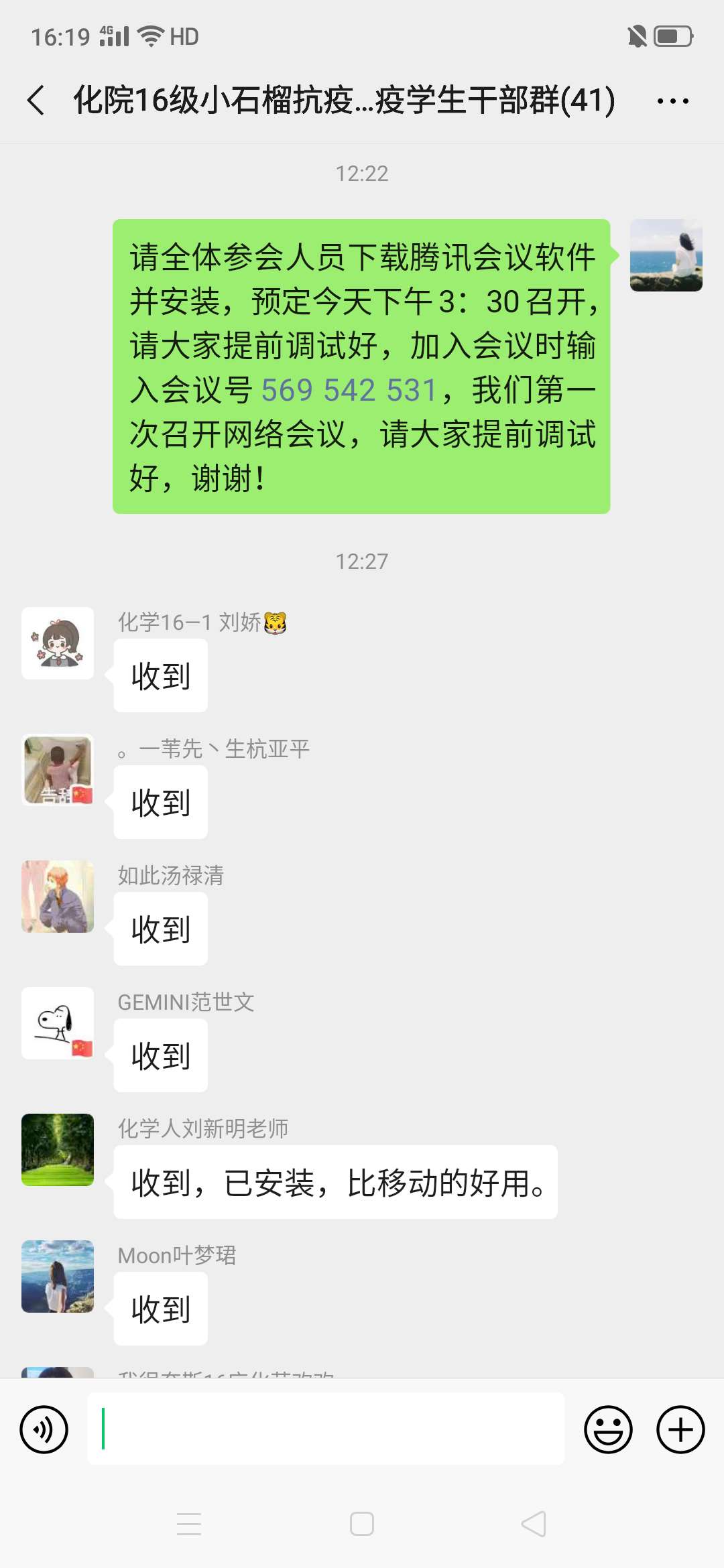Go to the system home screen
This screenshot has height=1568, width=724.
click(362, 1524)
